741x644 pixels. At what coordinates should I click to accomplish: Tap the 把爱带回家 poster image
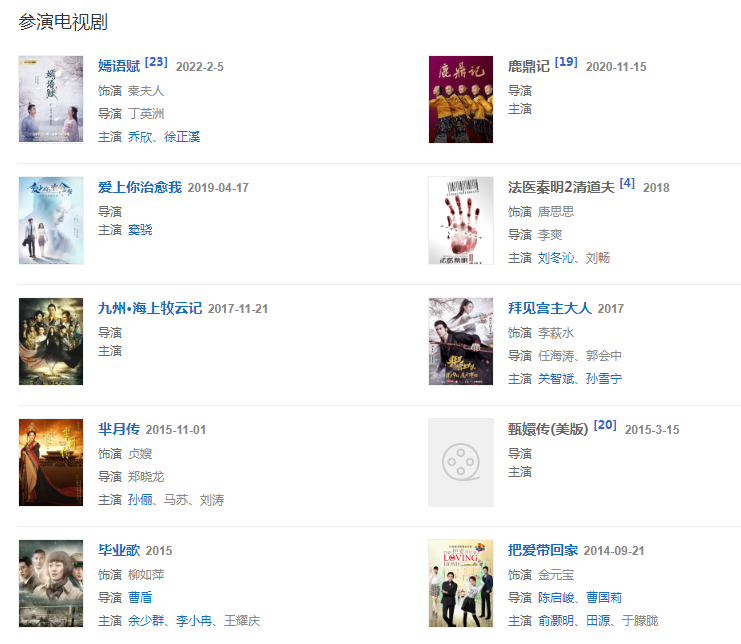coord(461,583)
